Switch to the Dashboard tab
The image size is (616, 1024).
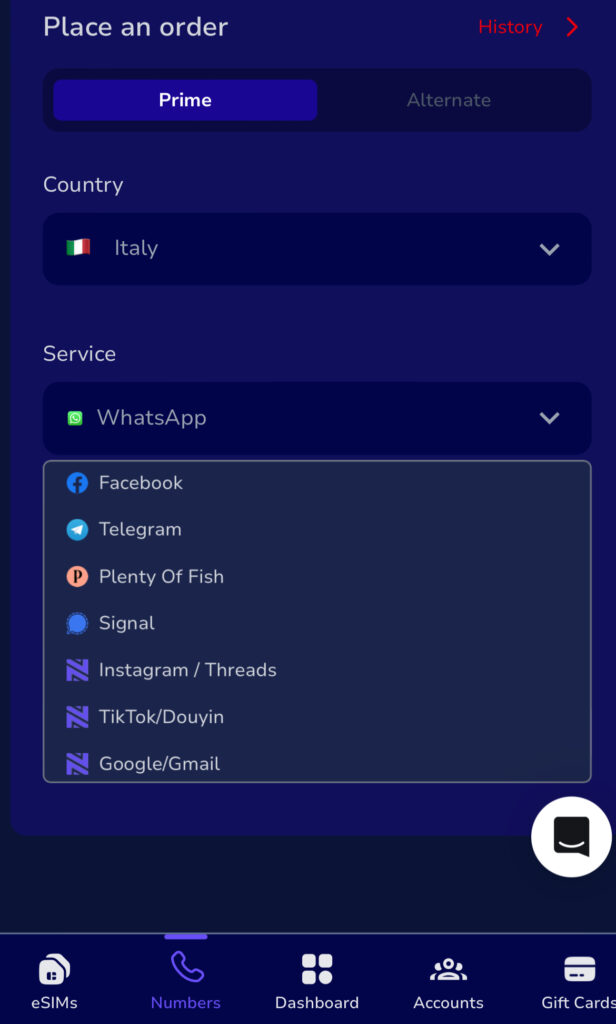tap(317, 981)
